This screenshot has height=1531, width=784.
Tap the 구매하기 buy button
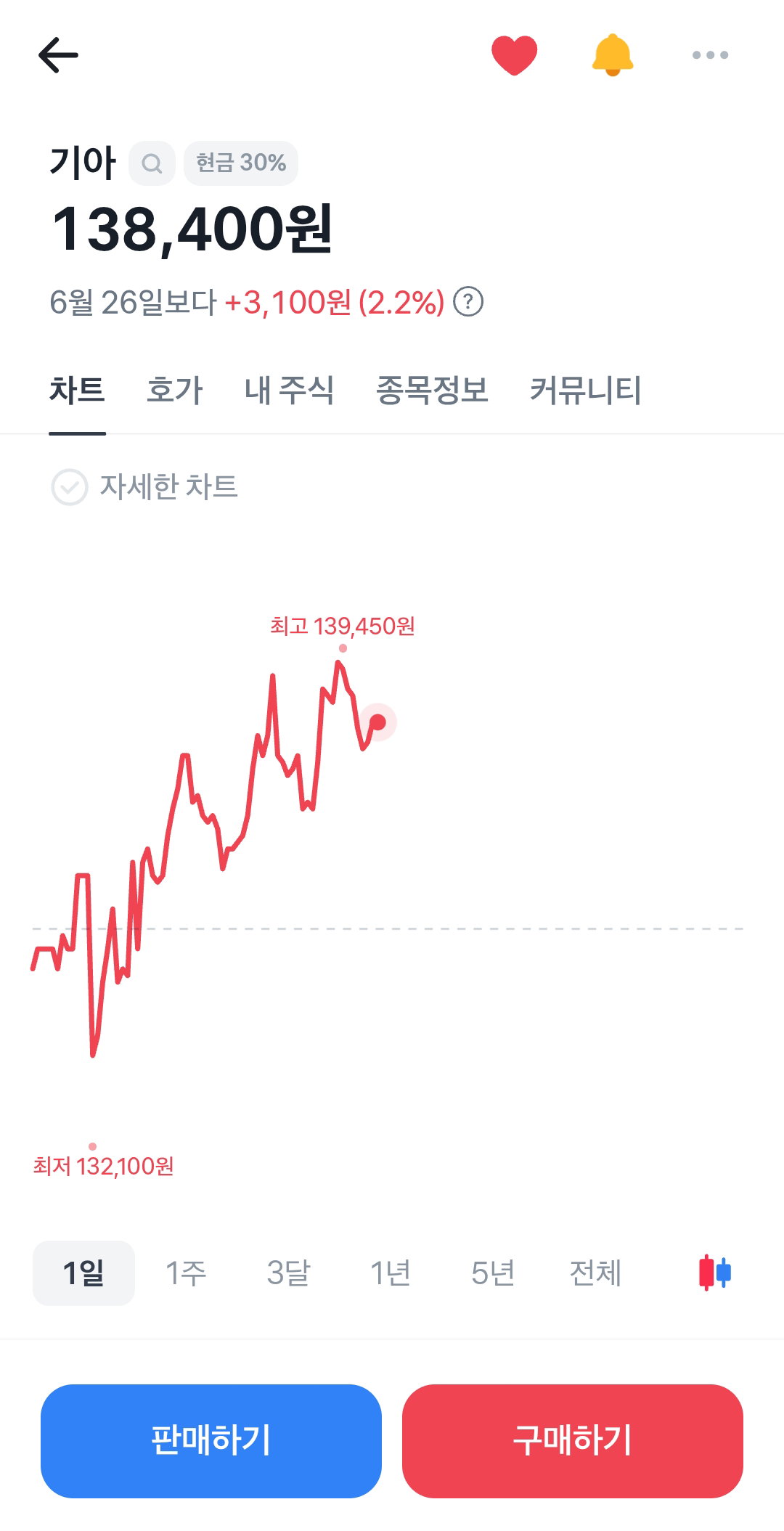pos(573,1441)
